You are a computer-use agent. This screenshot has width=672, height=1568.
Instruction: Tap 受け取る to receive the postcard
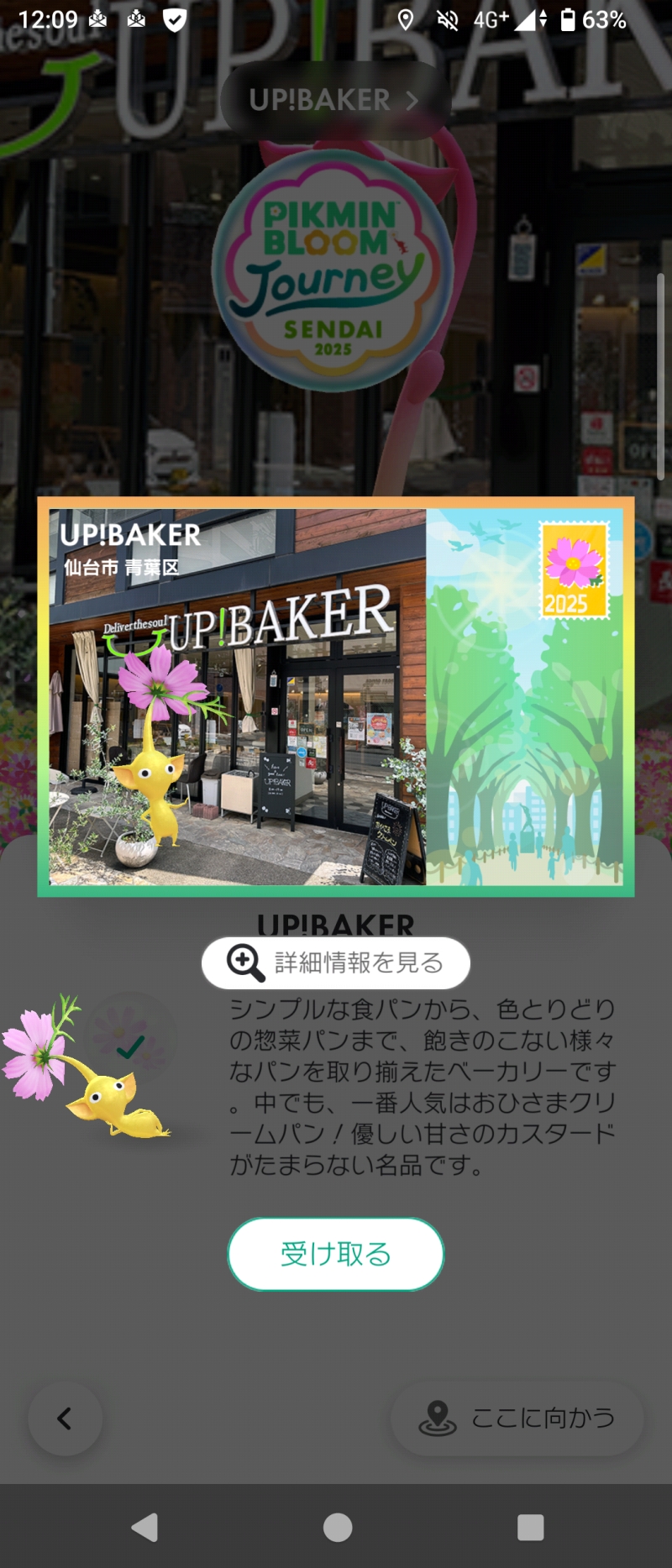[336, 1254]
